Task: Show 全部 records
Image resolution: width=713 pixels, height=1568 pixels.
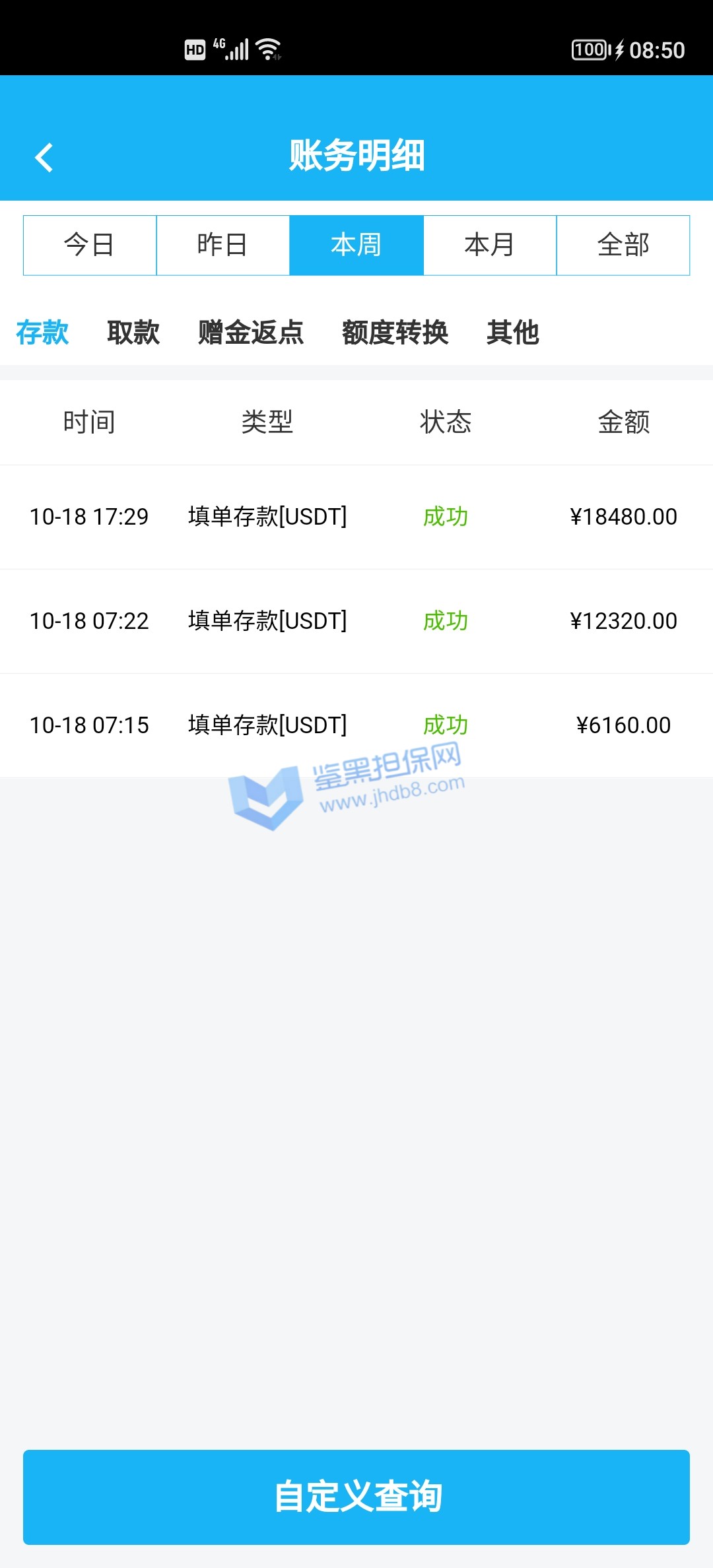Action: 623,245
